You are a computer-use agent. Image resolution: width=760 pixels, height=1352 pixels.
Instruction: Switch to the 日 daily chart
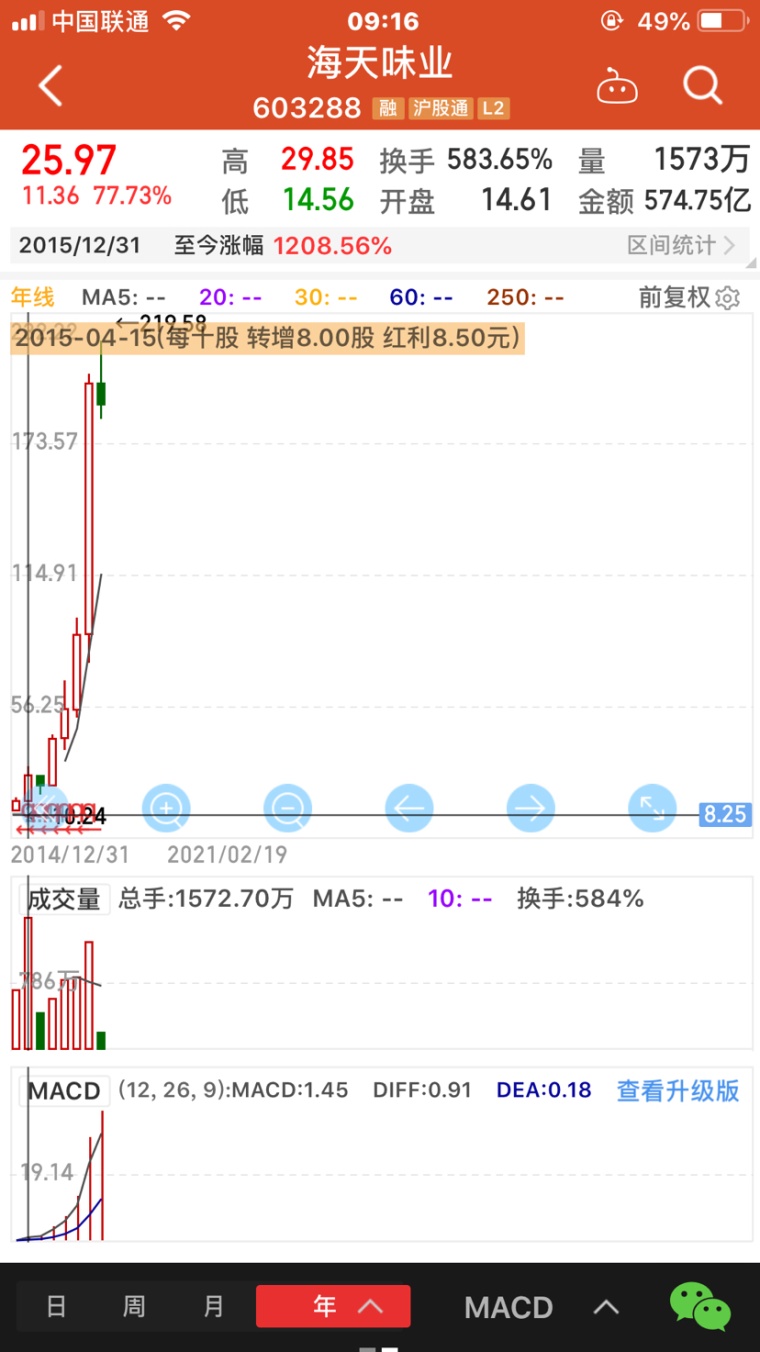(x=57, y=1306)
